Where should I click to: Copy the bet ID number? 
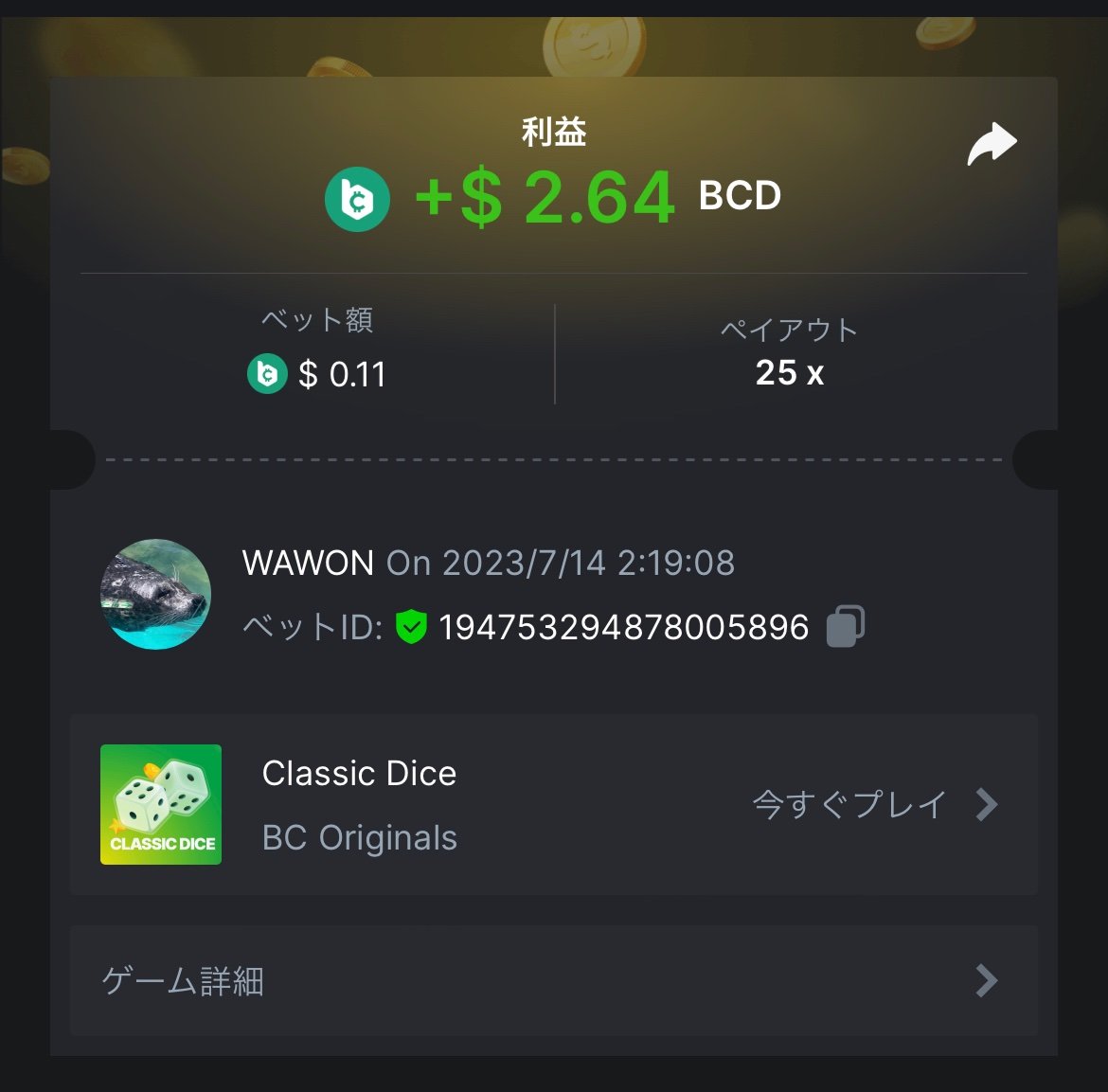(x=845, y=626)
